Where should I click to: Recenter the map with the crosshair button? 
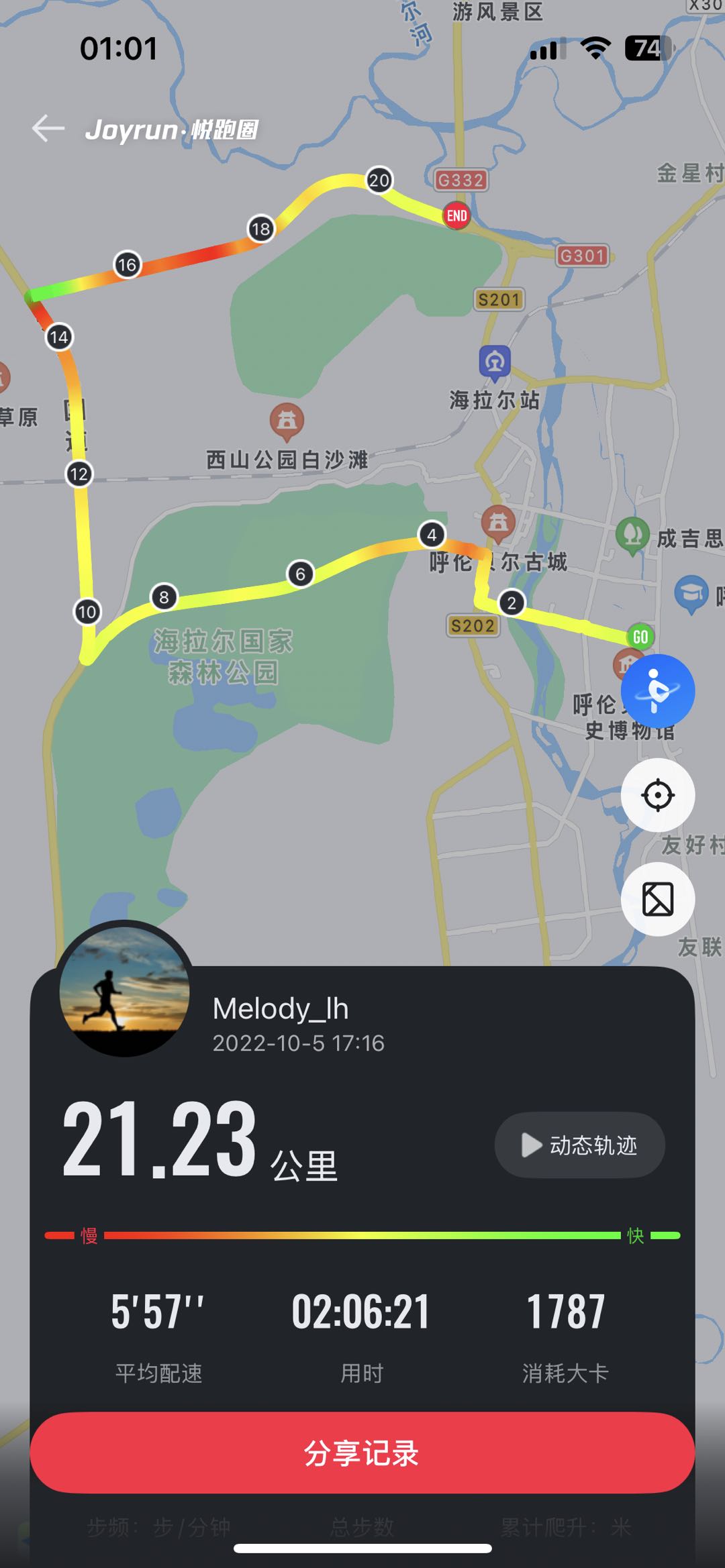tap(657, 795)
